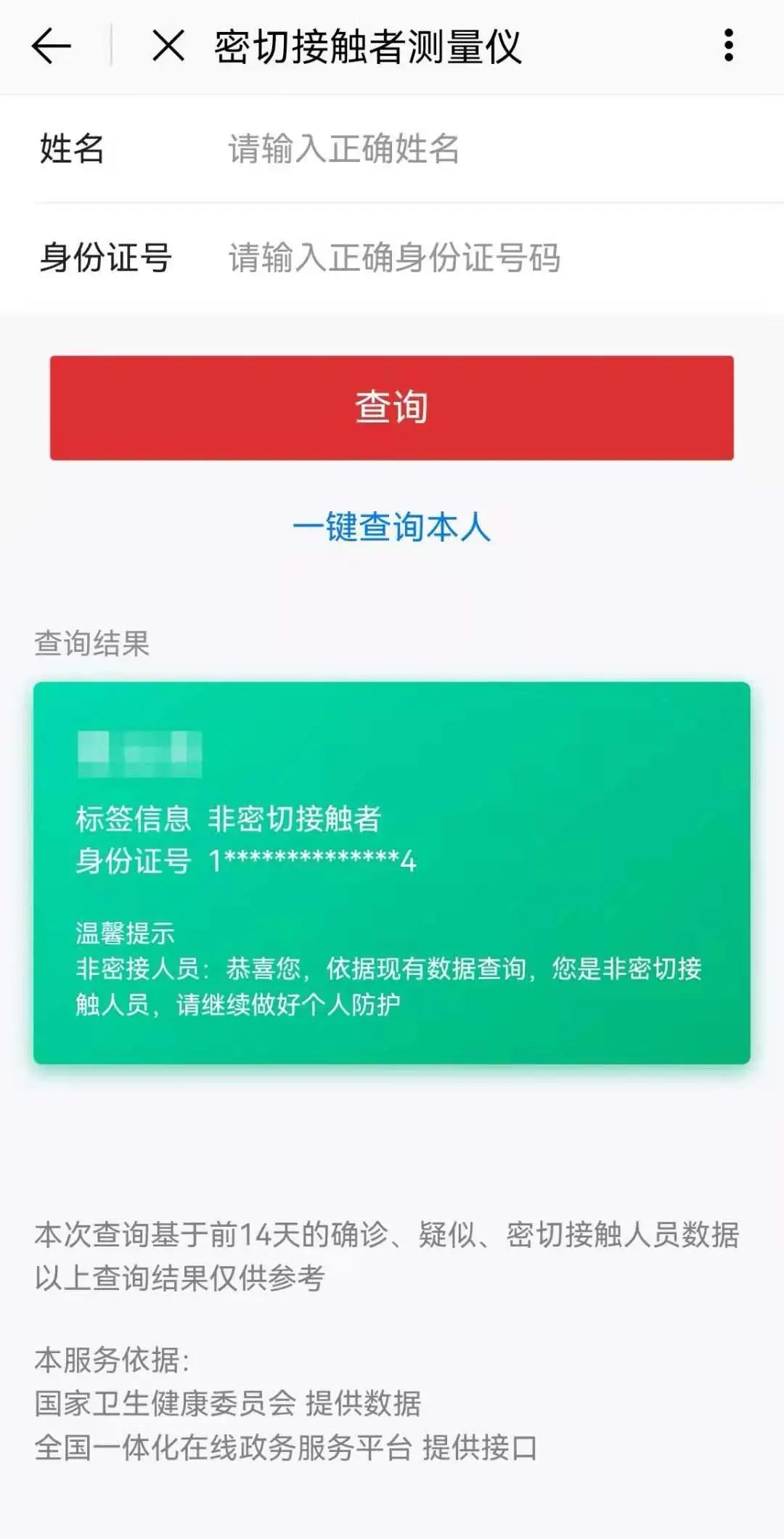The height and width of the screenshot is (1539, 784).
Task: Close the 密切接触者测量仪 page
Action: pyautogui.click(x=168, y=46)
